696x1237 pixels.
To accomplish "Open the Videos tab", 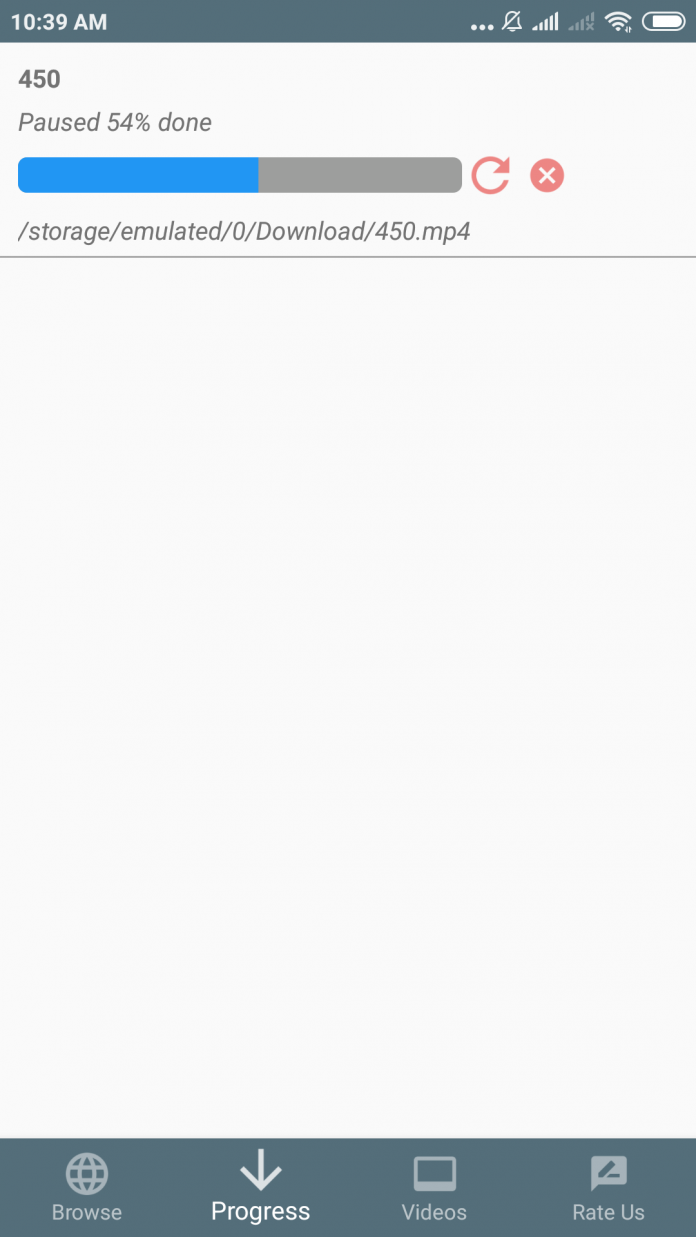I will click(434, 1188).
